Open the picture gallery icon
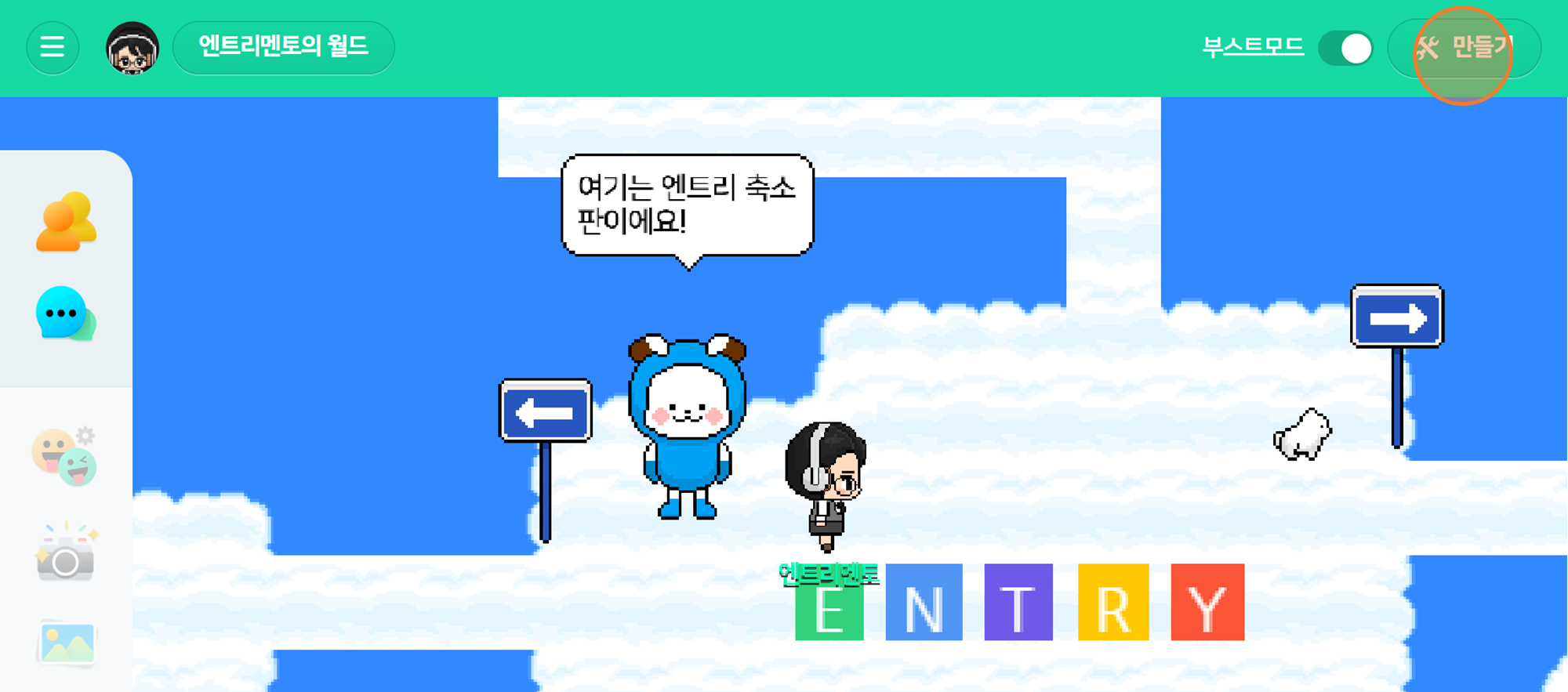Viewport: 1568px width, 692px height. pos(67,644)
